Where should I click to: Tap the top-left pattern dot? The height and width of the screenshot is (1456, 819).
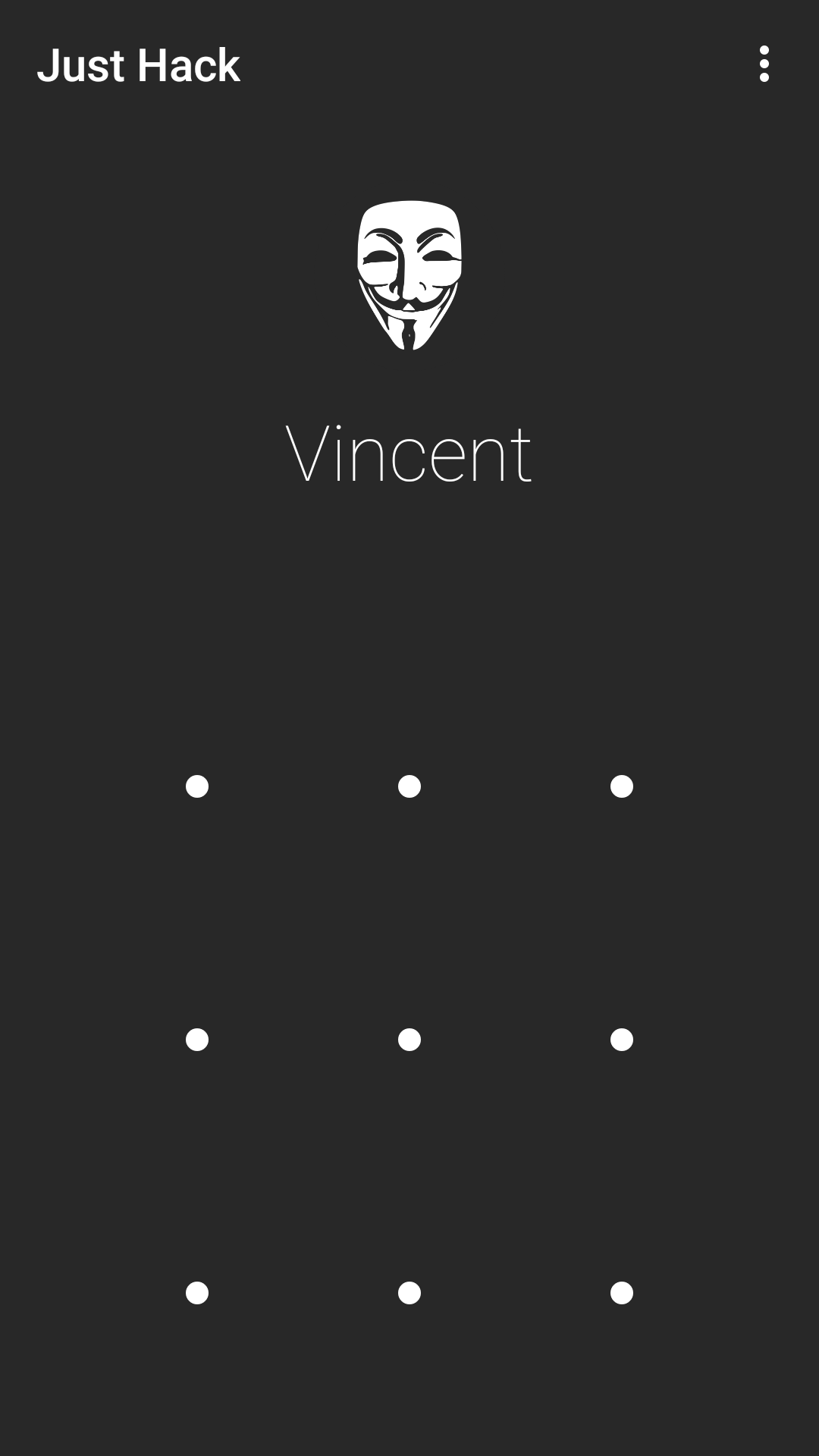197,786
